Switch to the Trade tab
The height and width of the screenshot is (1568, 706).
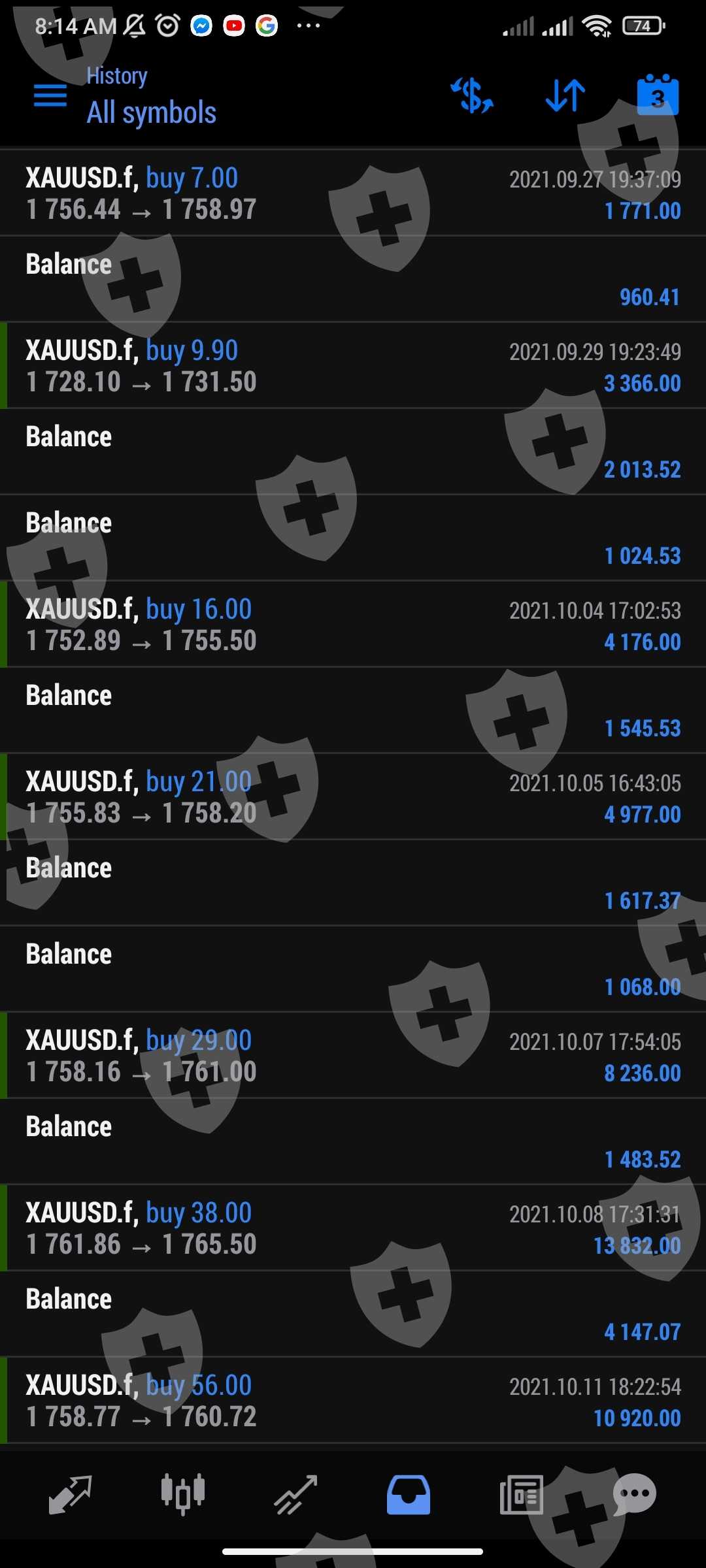point(295,1494)
